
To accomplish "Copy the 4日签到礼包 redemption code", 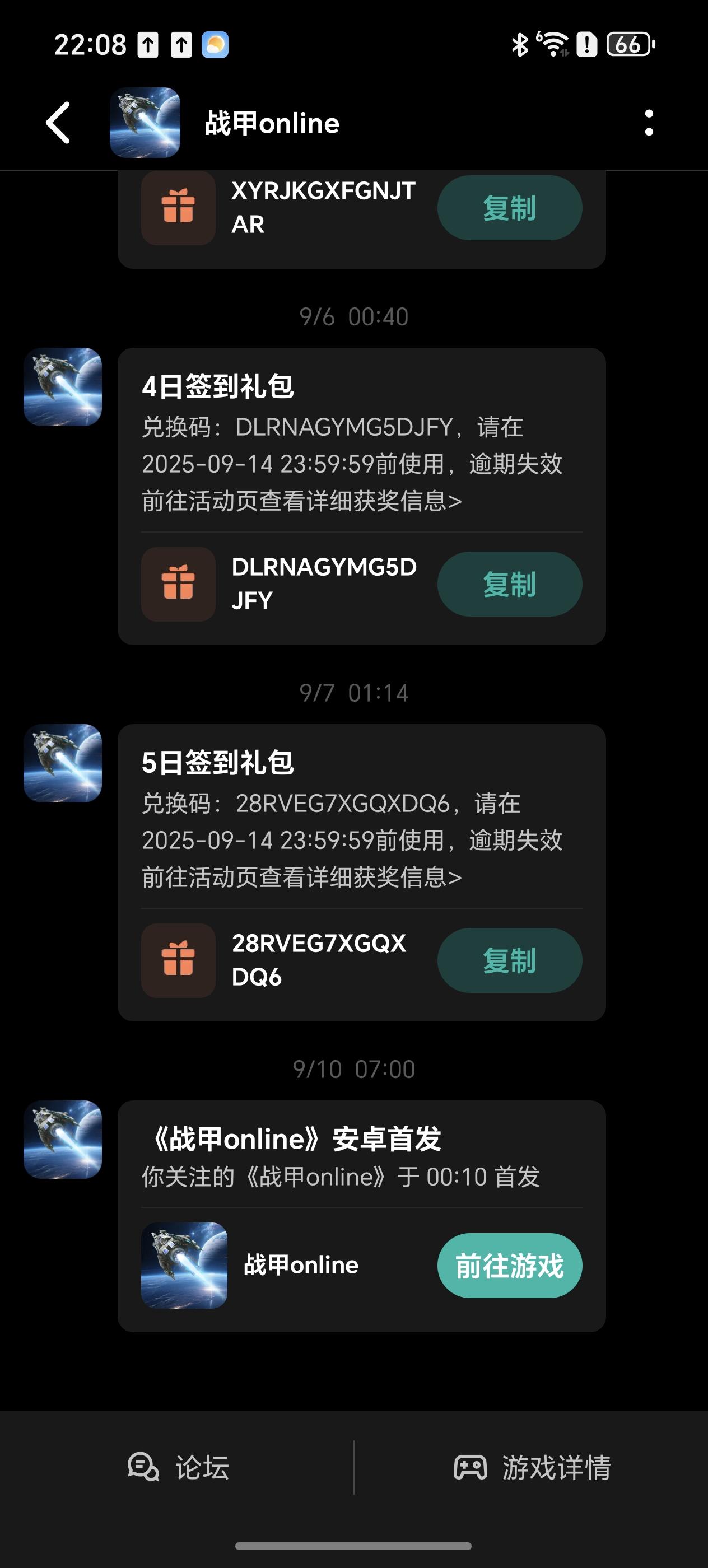I will pyautogui.click(x=509, y=584).
